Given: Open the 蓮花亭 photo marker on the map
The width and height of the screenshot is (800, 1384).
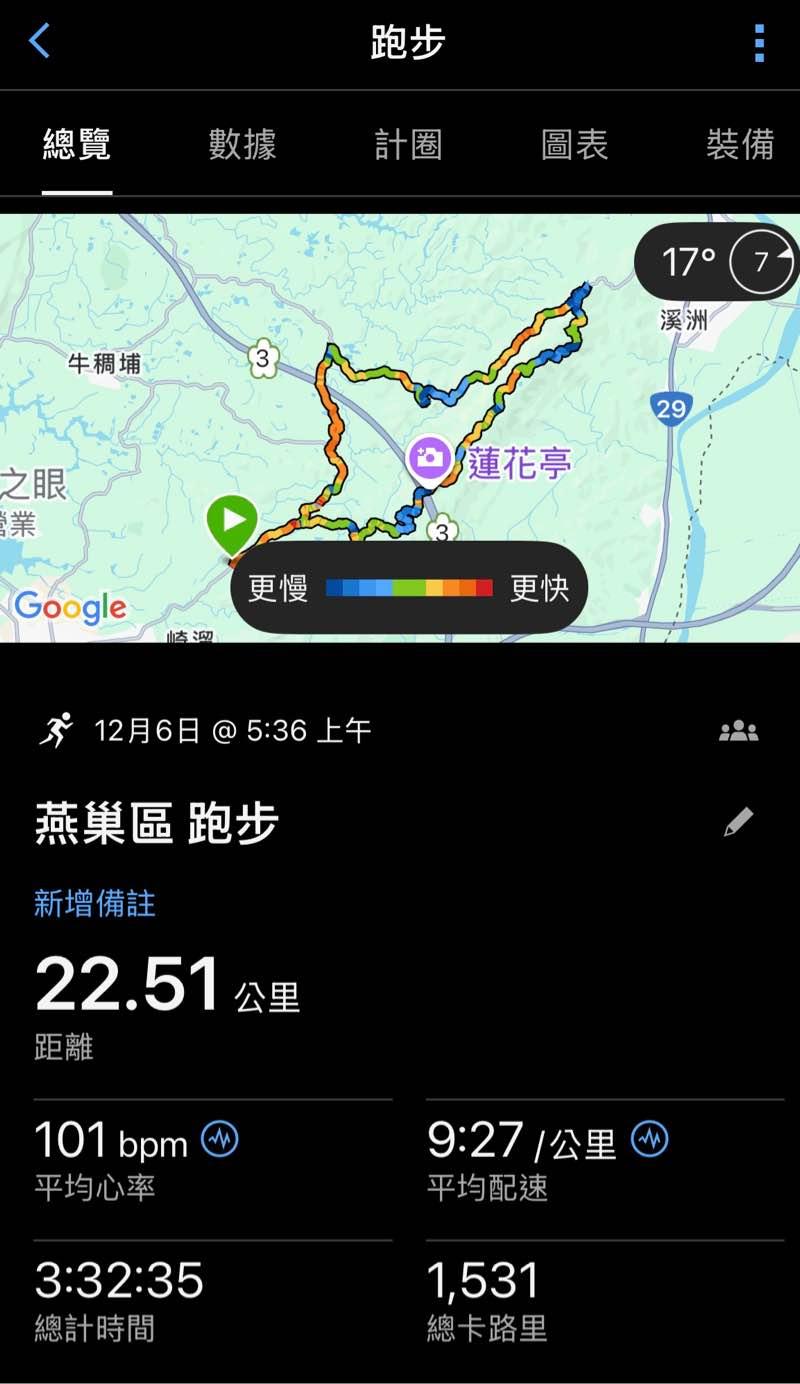Looking at the screenshot, I should [430, 460].
